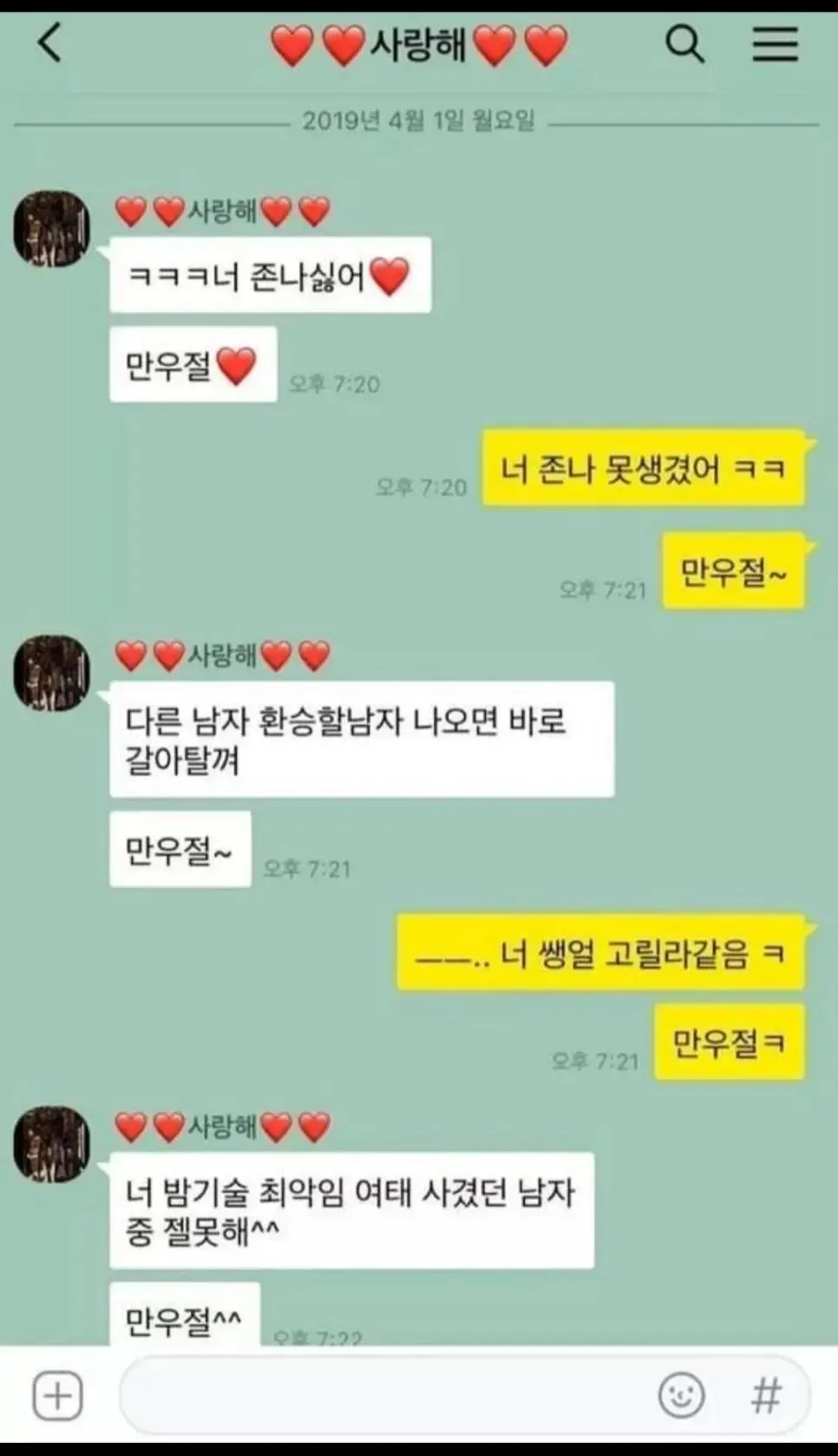The image size is (838, 1456).
Task: Open the hashtag search button
Action: 766,1396
